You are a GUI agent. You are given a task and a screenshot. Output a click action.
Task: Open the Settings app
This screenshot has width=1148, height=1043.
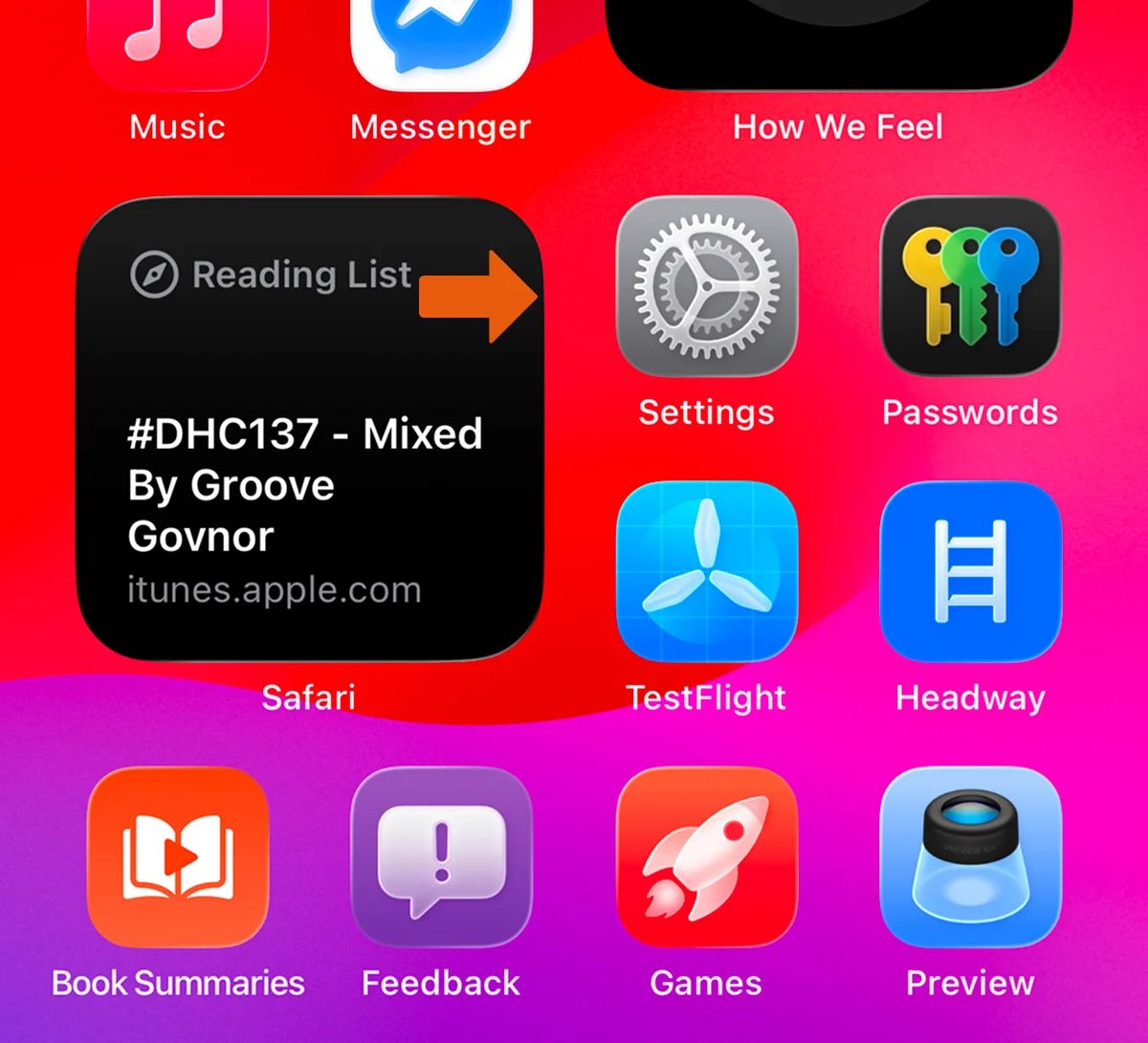[x=707, y=287]
